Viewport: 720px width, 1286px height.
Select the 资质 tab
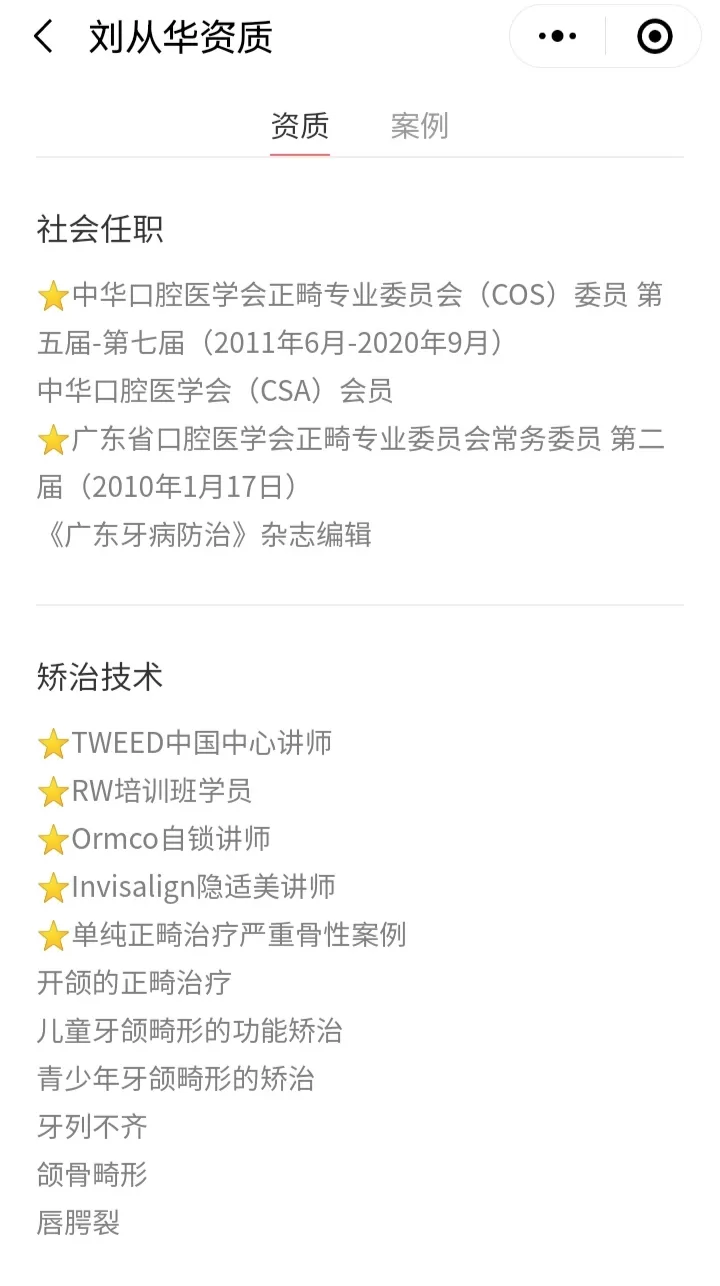point(299,126)
